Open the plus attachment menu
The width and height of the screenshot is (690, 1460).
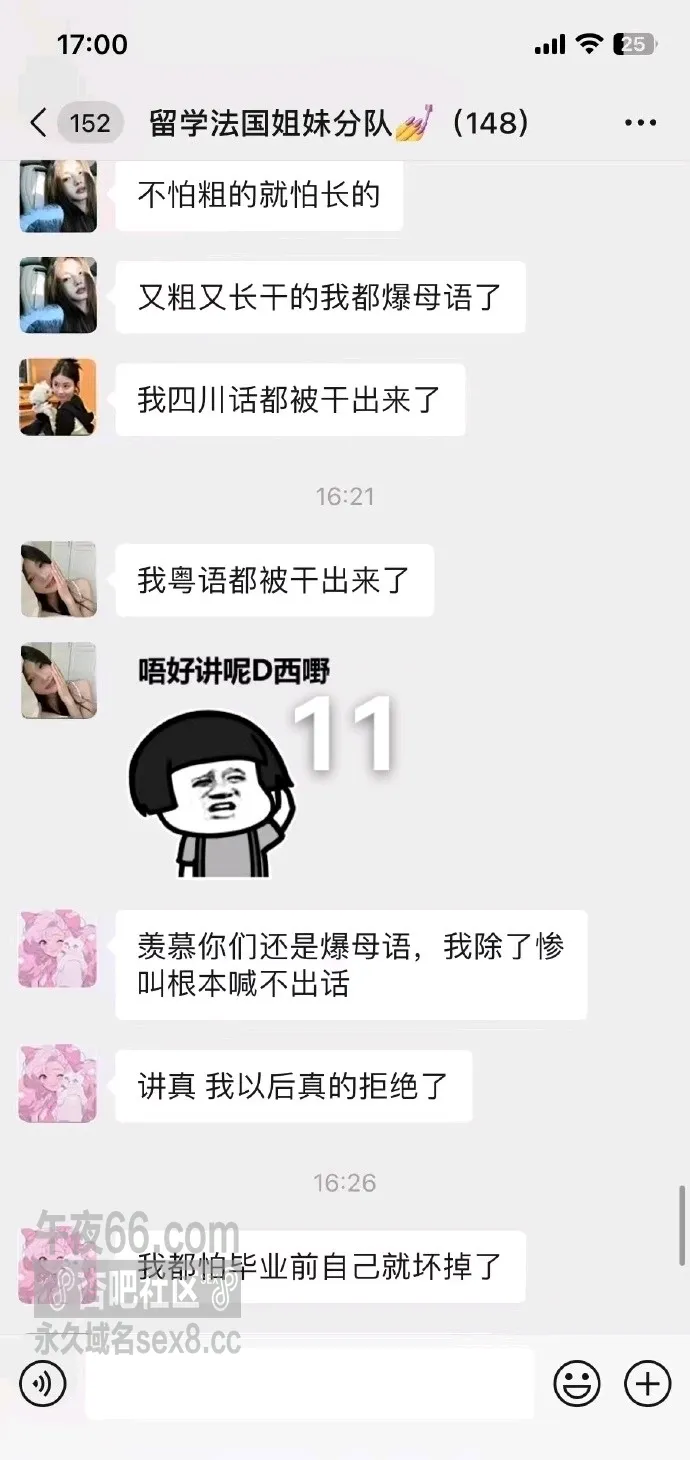647,1384
